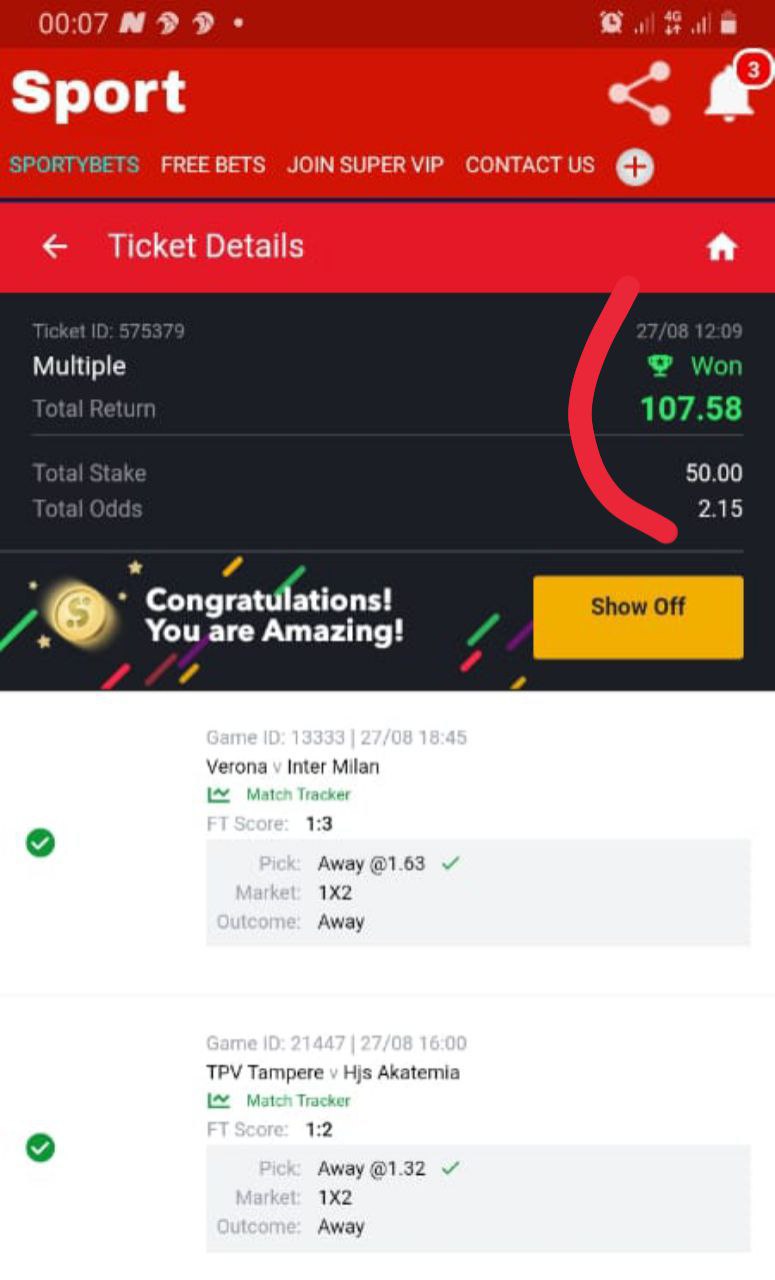Open CONTACT US section
The height and width of the screenshot is (1280, 775).
point(529,165)
